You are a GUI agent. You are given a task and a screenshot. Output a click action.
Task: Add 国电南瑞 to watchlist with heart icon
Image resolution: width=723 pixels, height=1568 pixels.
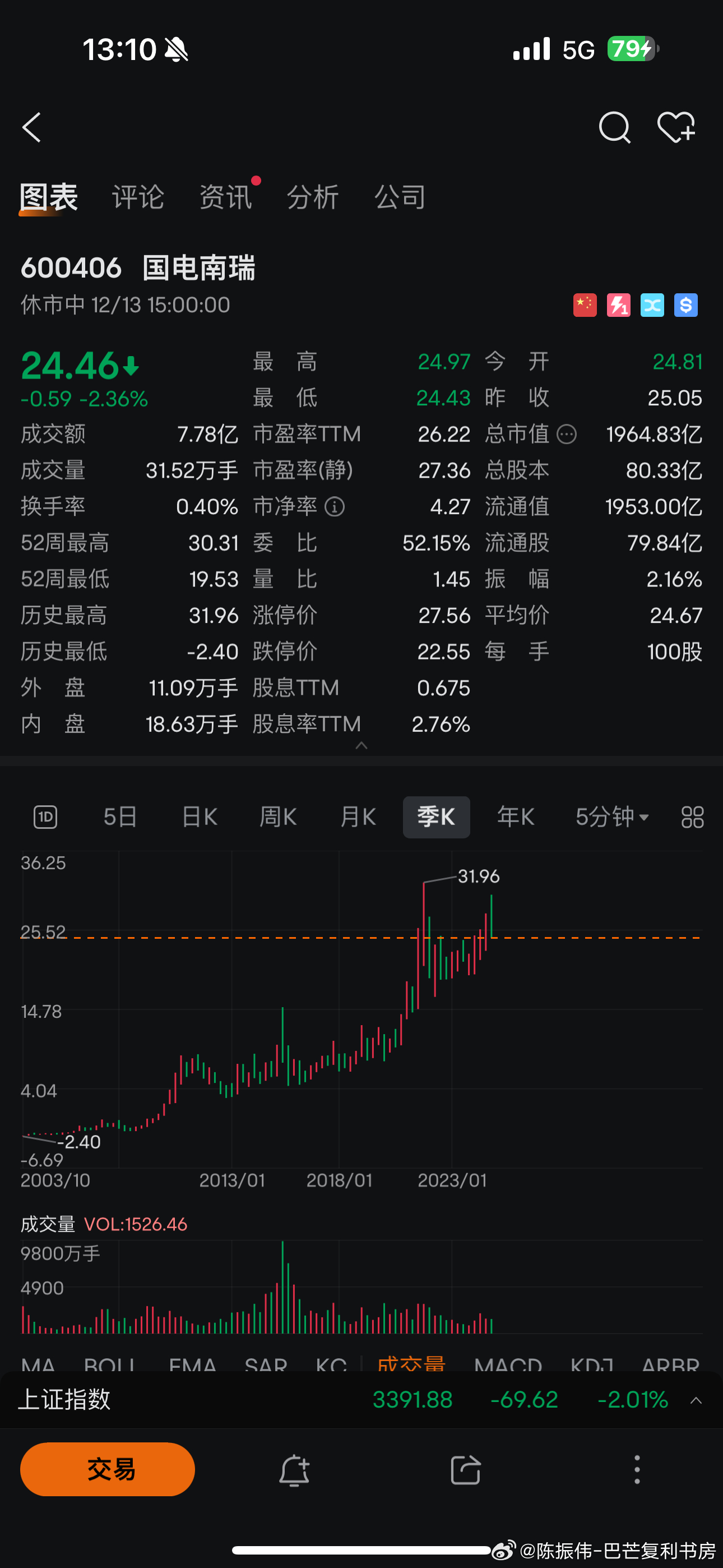(x=676, y=127)
